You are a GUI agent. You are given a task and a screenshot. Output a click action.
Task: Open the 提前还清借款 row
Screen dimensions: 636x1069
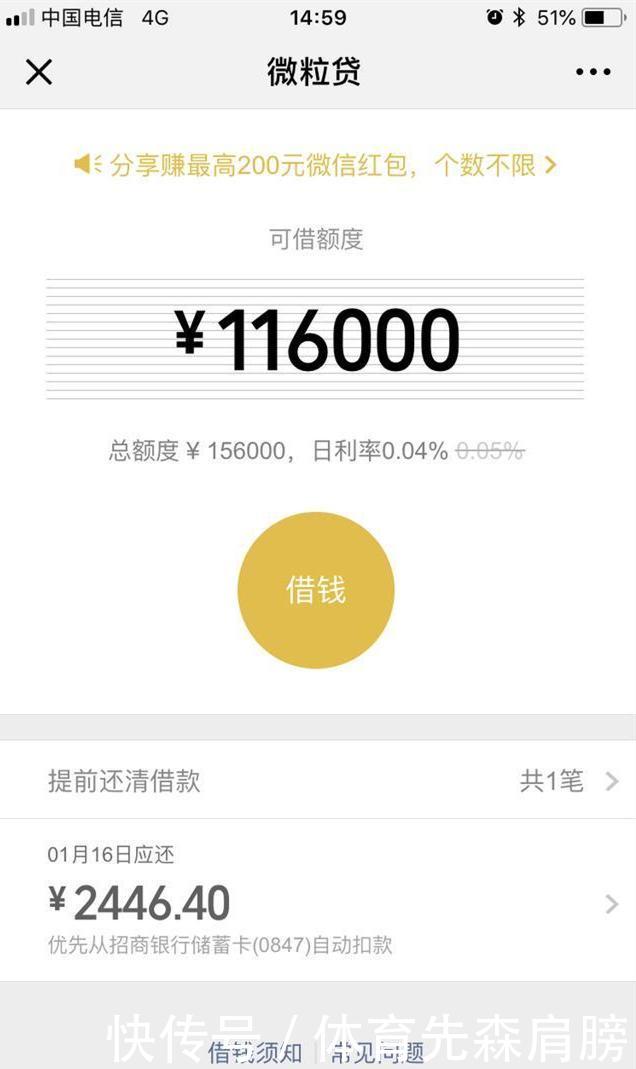point(318,781)
